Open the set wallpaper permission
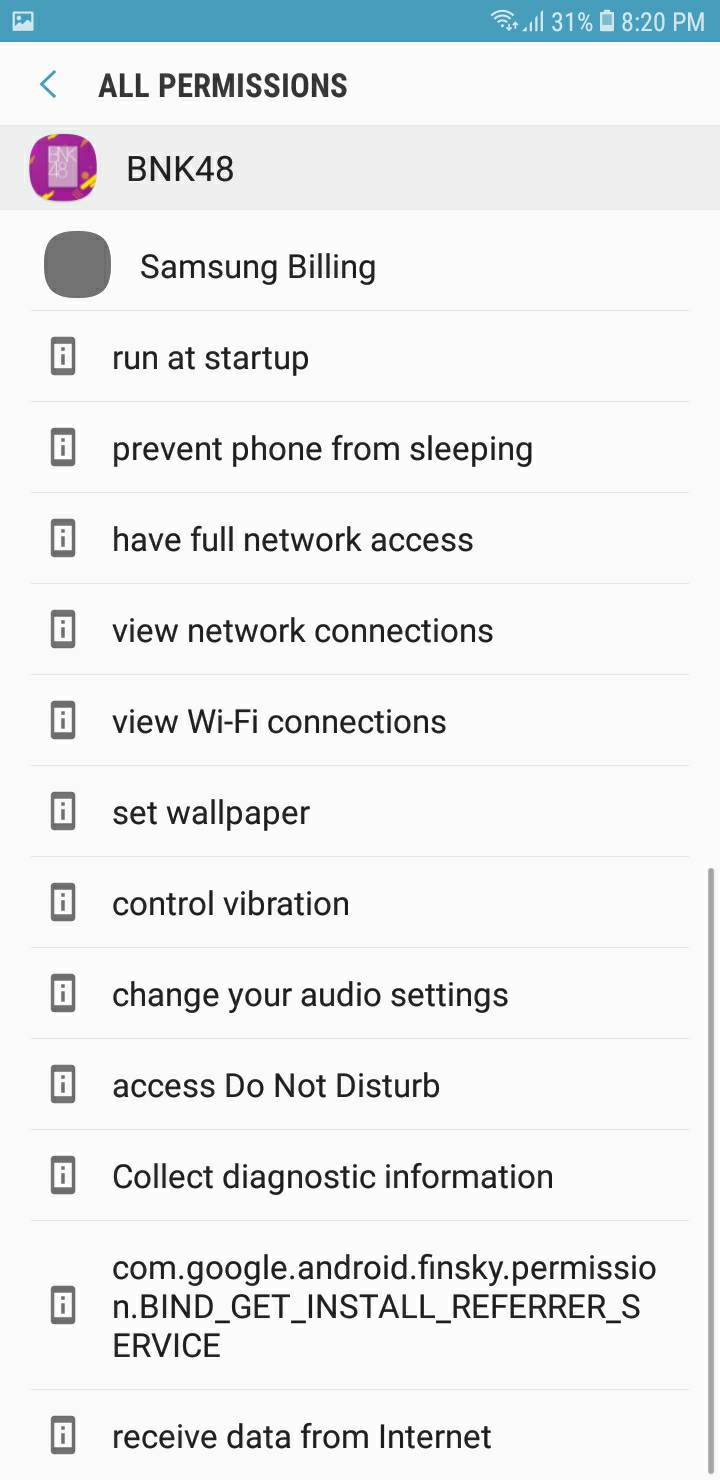The image size is (720, 1480). (x=360, y=812)
